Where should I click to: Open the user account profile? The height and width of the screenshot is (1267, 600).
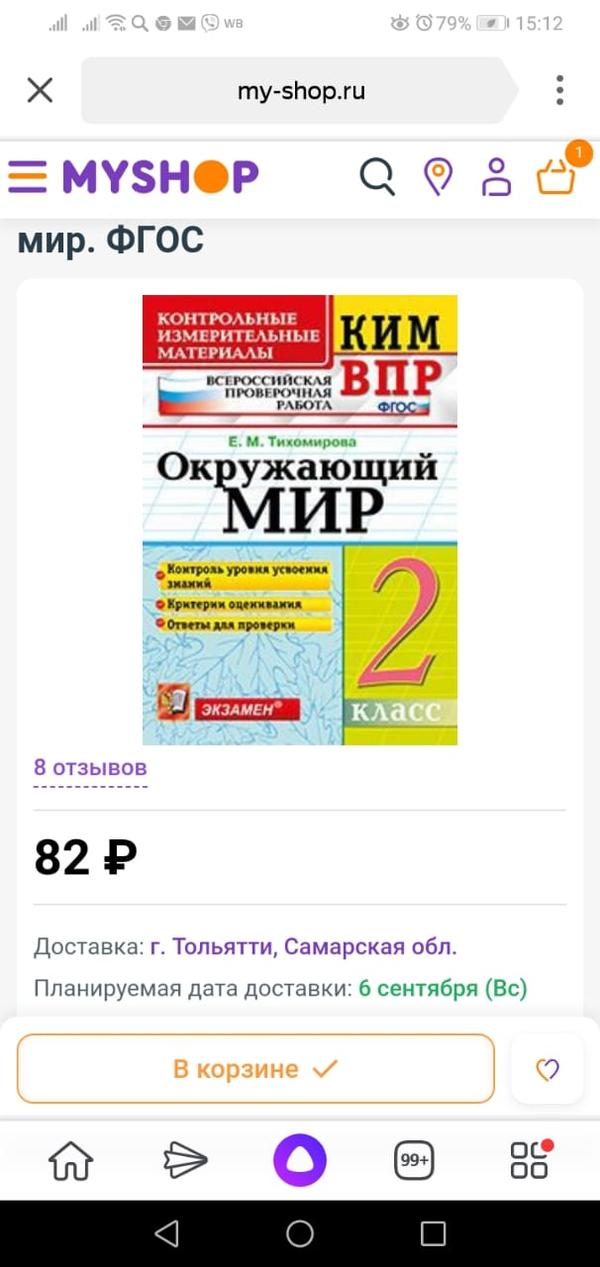pyautogui.click(x=496, y=177)
